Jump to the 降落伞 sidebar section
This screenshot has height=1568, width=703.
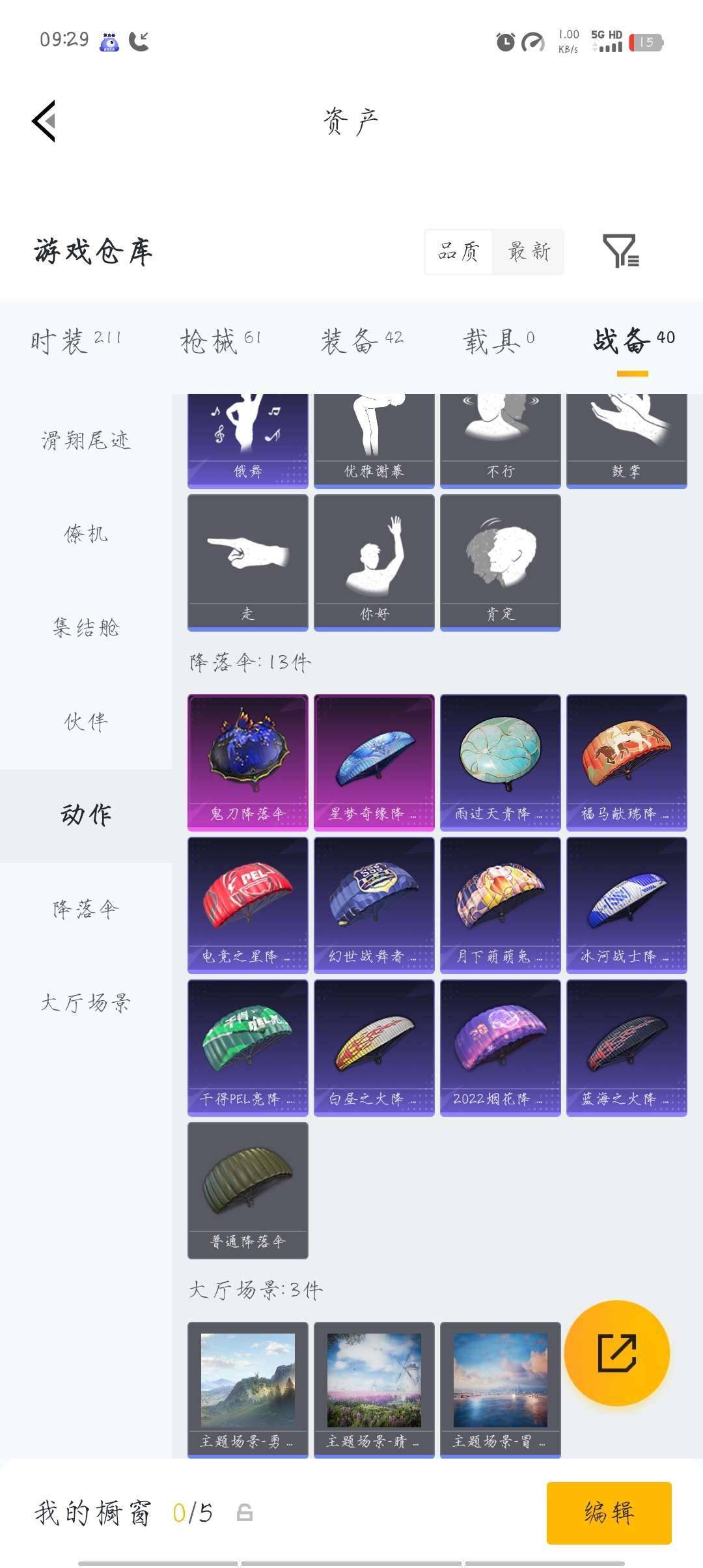click(x=86, y=909)
